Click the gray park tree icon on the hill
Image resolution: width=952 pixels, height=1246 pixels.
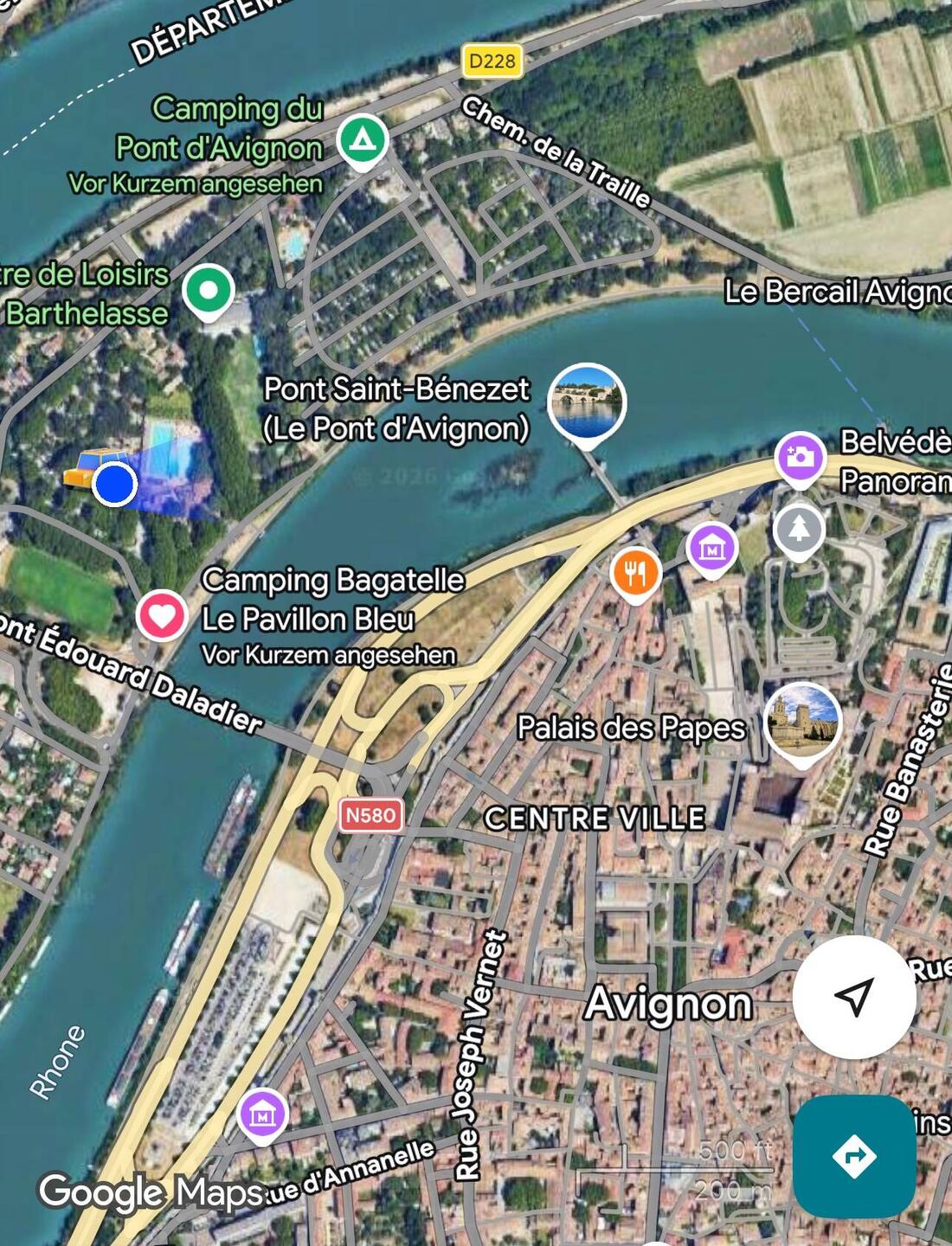tap(799, 526)
